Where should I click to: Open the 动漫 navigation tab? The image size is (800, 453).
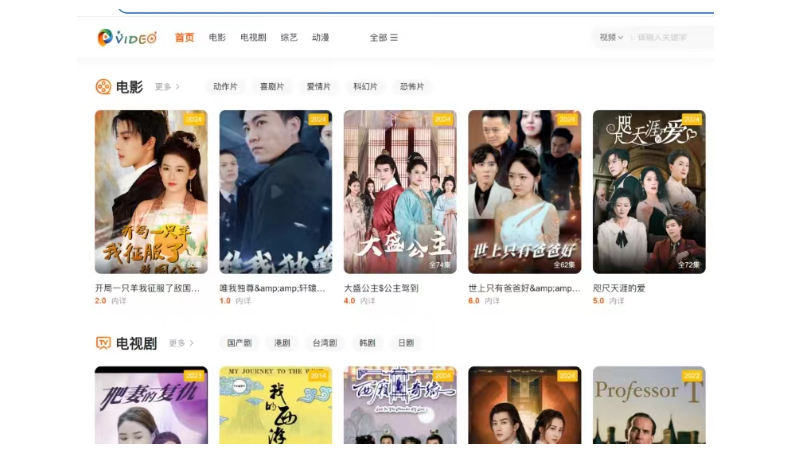[x=320, y=38]
